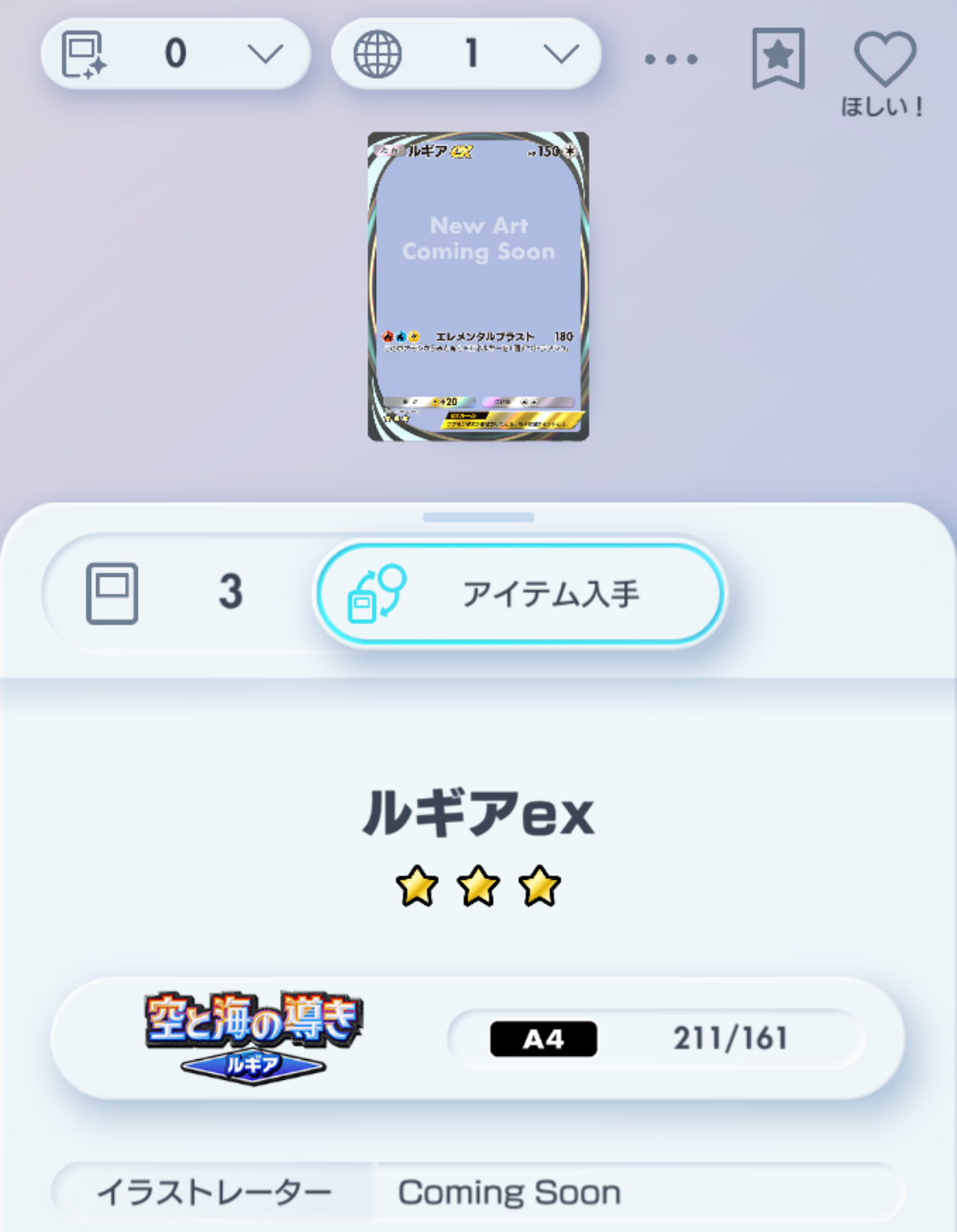Screen dimensions: 957x1232
Task: Tap アイテム入手 button
Action: (x=520, y=593)
